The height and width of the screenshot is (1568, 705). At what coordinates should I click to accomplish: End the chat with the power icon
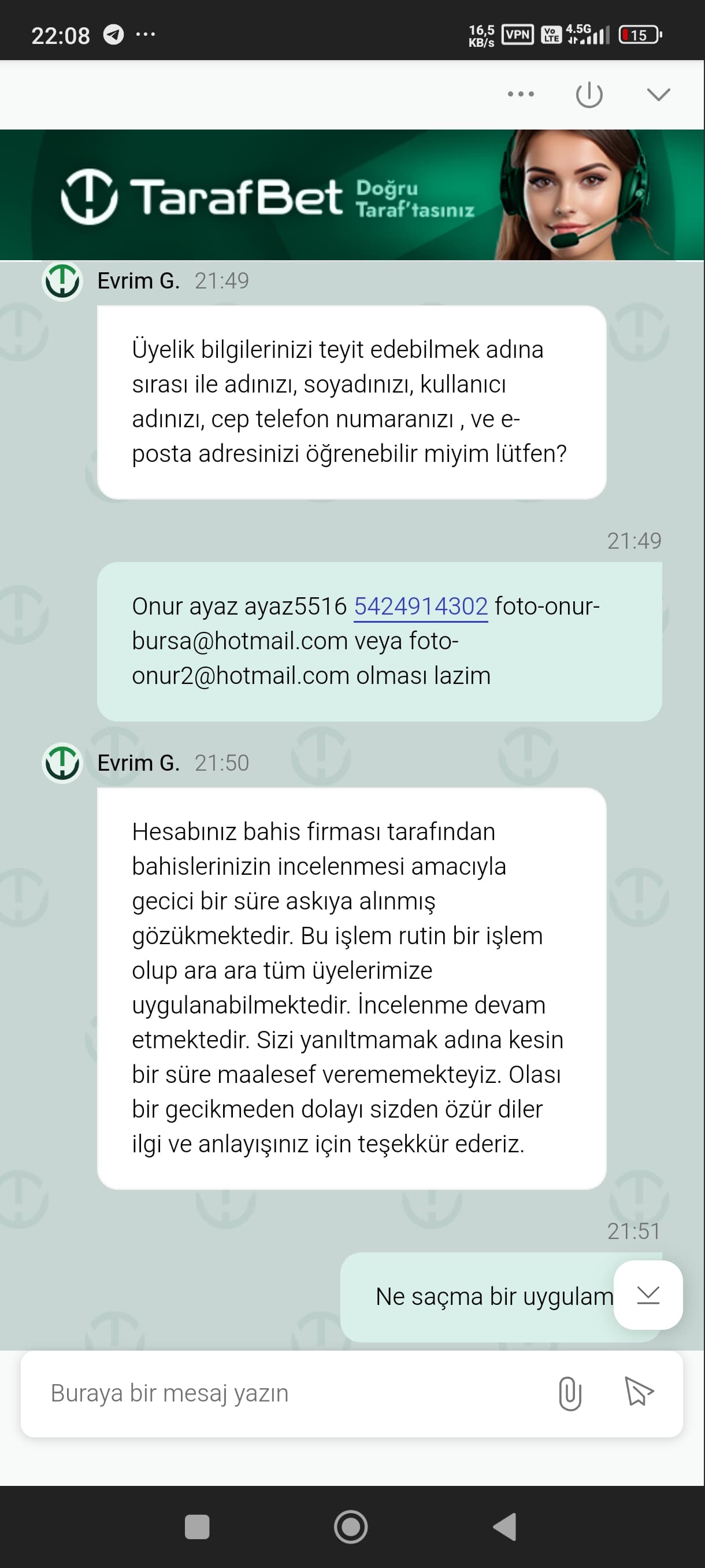[x=589, y=94]
